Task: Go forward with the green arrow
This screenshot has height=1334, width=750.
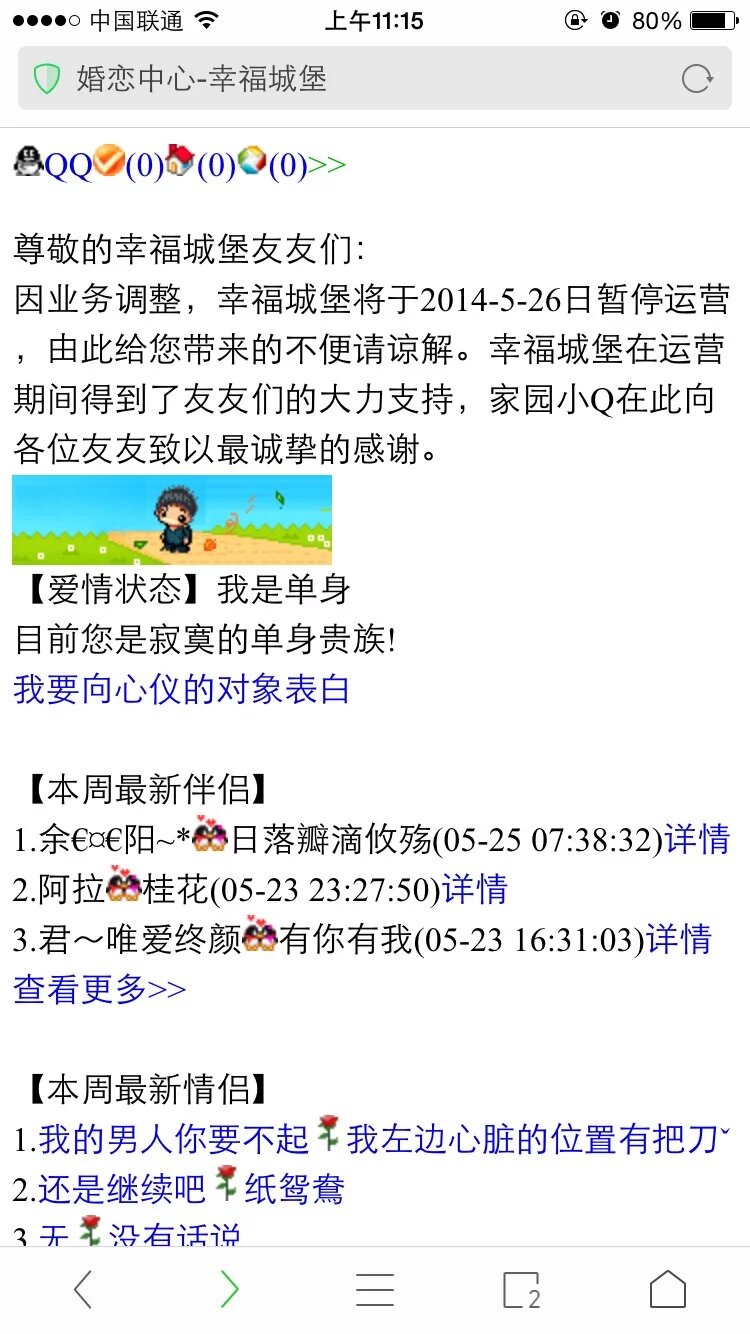Action: click(x=229, y=1290)
